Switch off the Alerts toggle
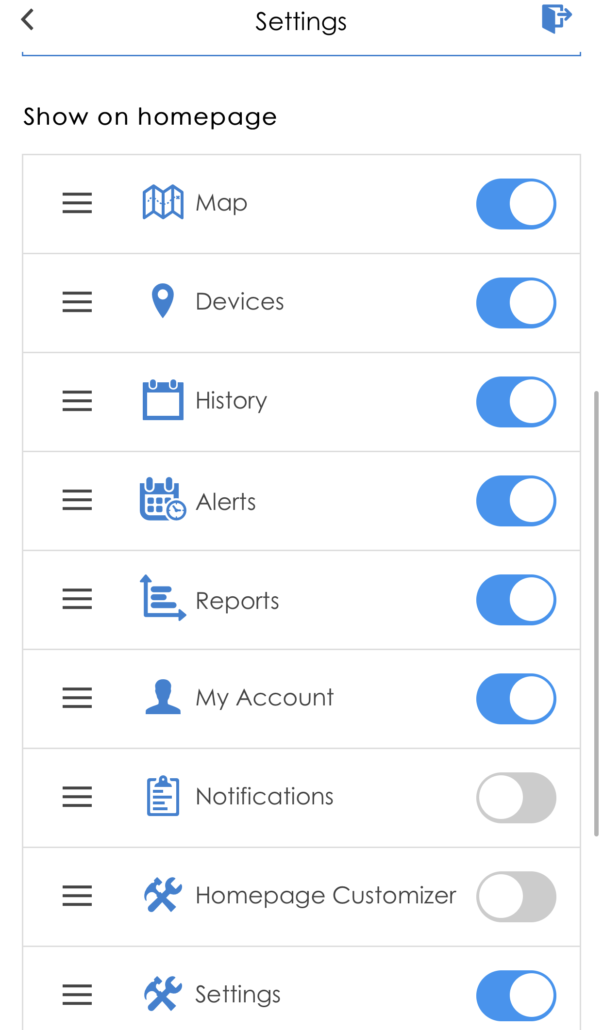Viewport: 603px width, 1030px height. [516, 501]
